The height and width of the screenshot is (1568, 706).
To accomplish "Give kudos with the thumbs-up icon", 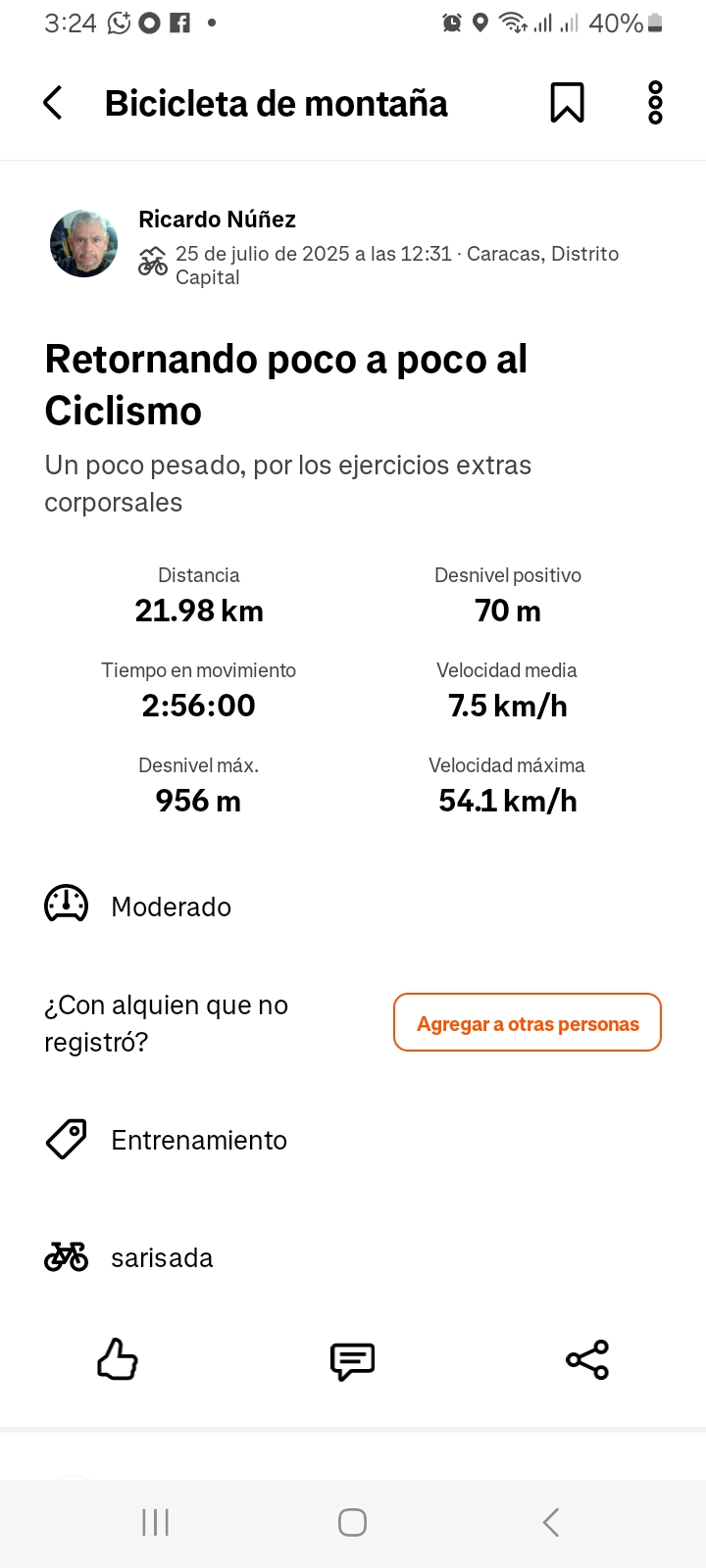I will tap(118, 1359).
